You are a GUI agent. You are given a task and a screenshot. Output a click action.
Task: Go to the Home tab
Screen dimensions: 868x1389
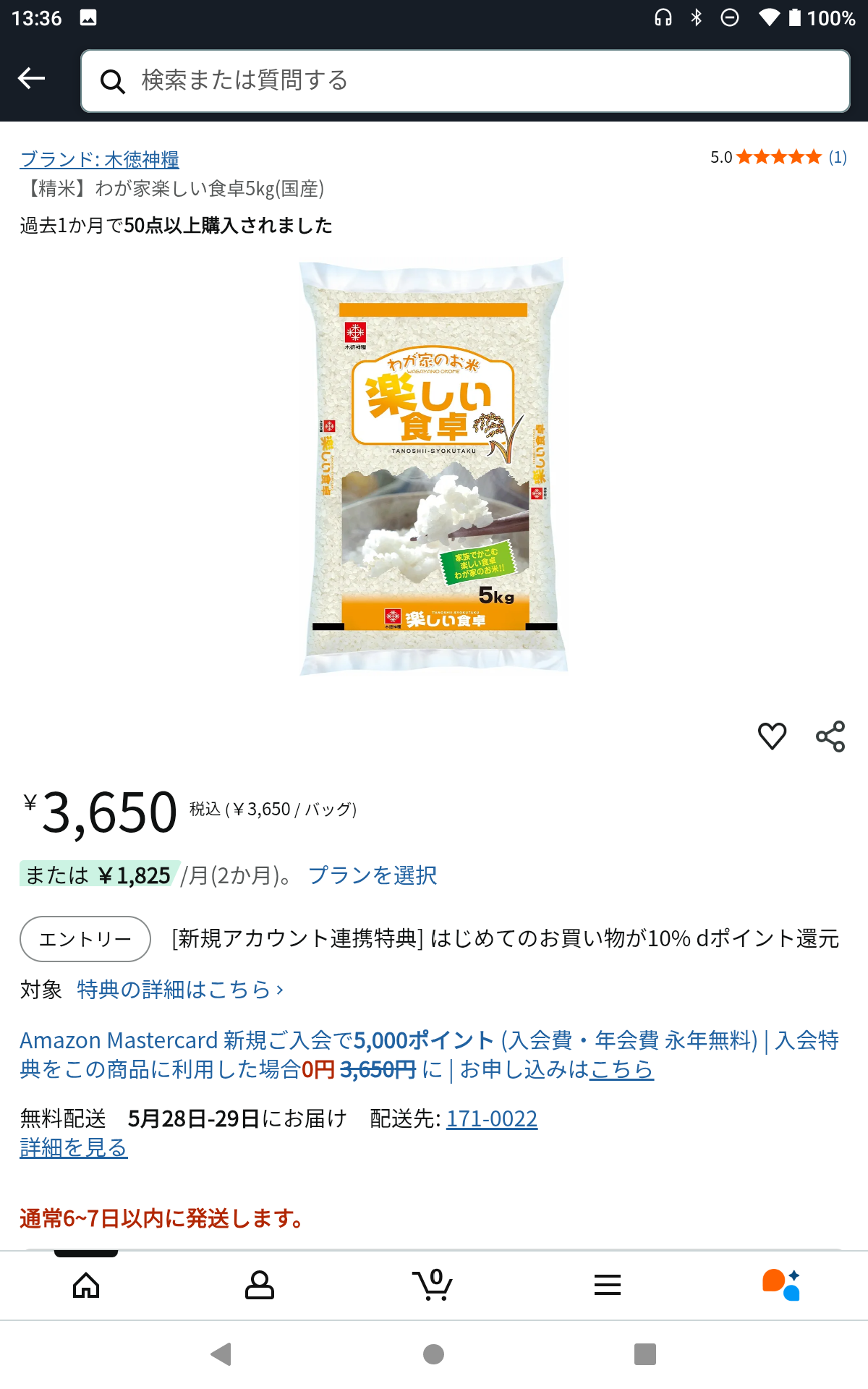[x=86, y=1286]
